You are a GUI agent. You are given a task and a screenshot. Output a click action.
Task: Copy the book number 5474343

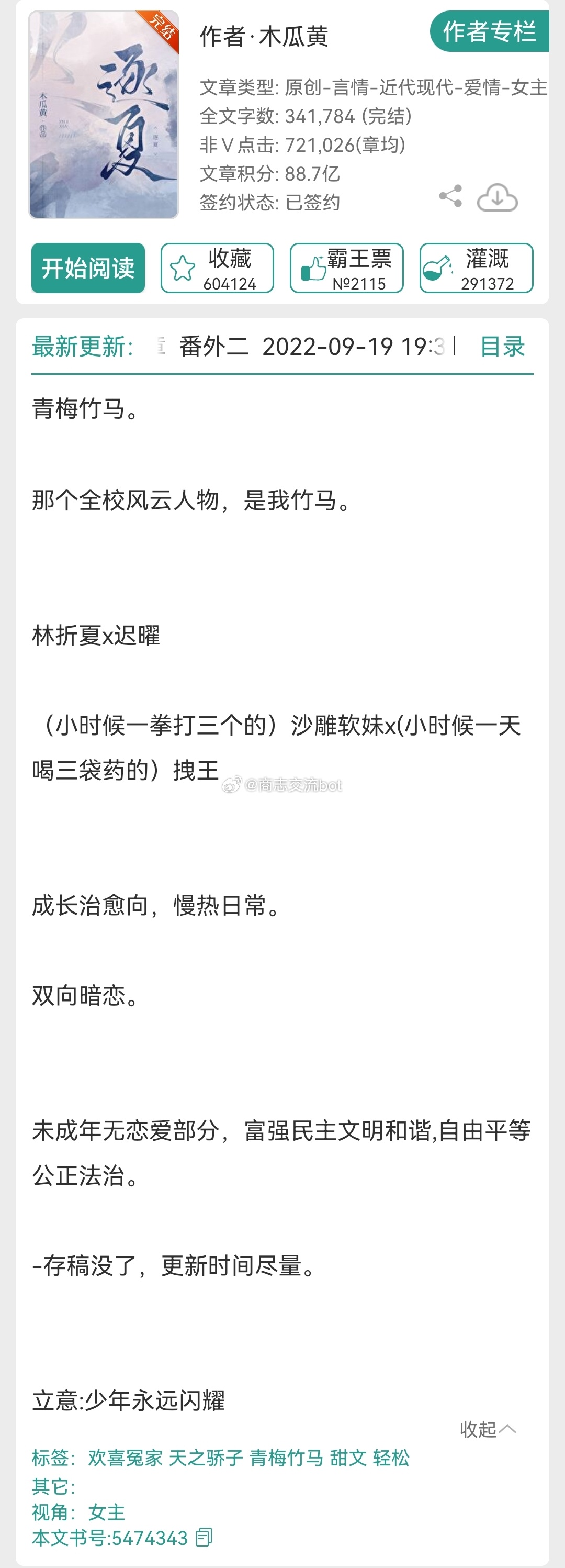pos(205,1538)
